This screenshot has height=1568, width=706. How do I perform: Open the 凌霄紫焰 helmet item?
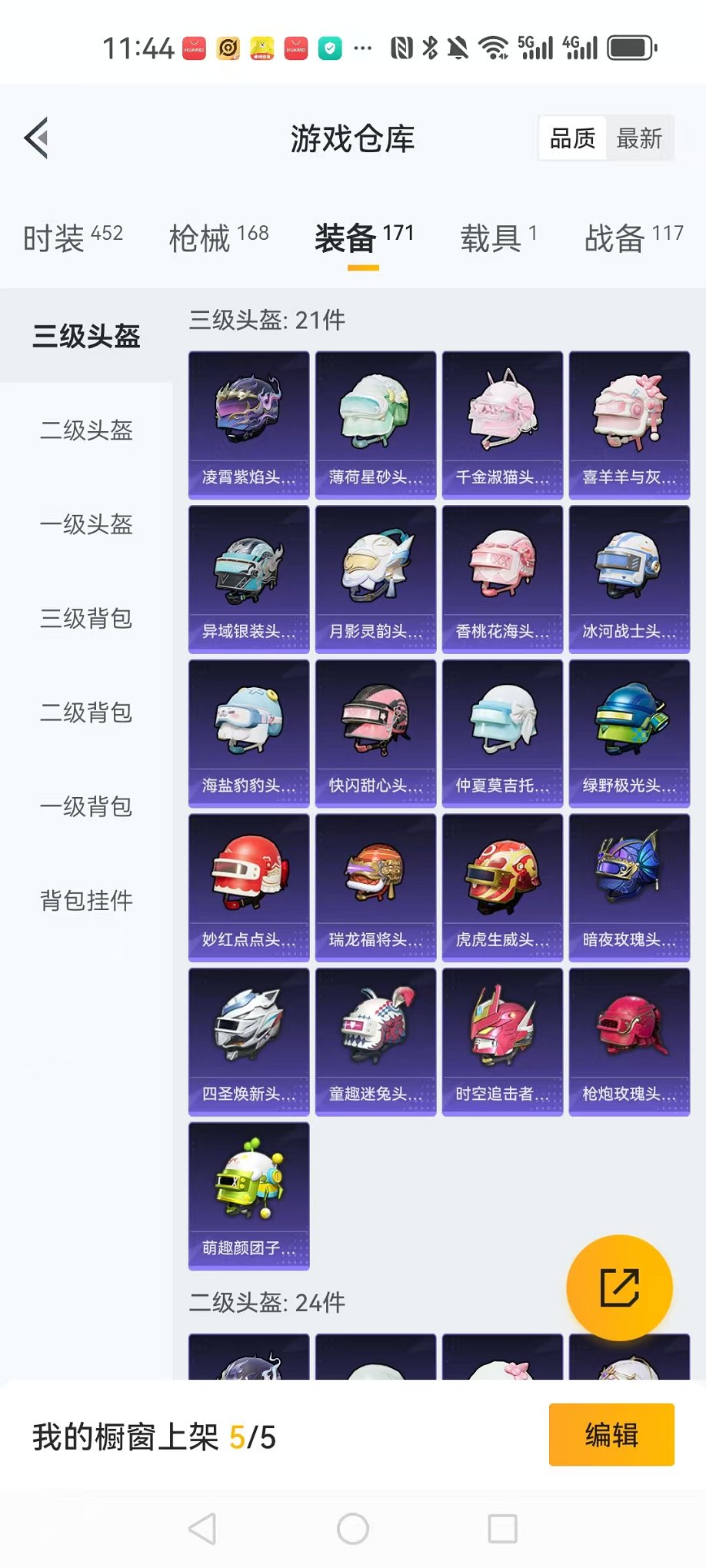coord(248,425)
